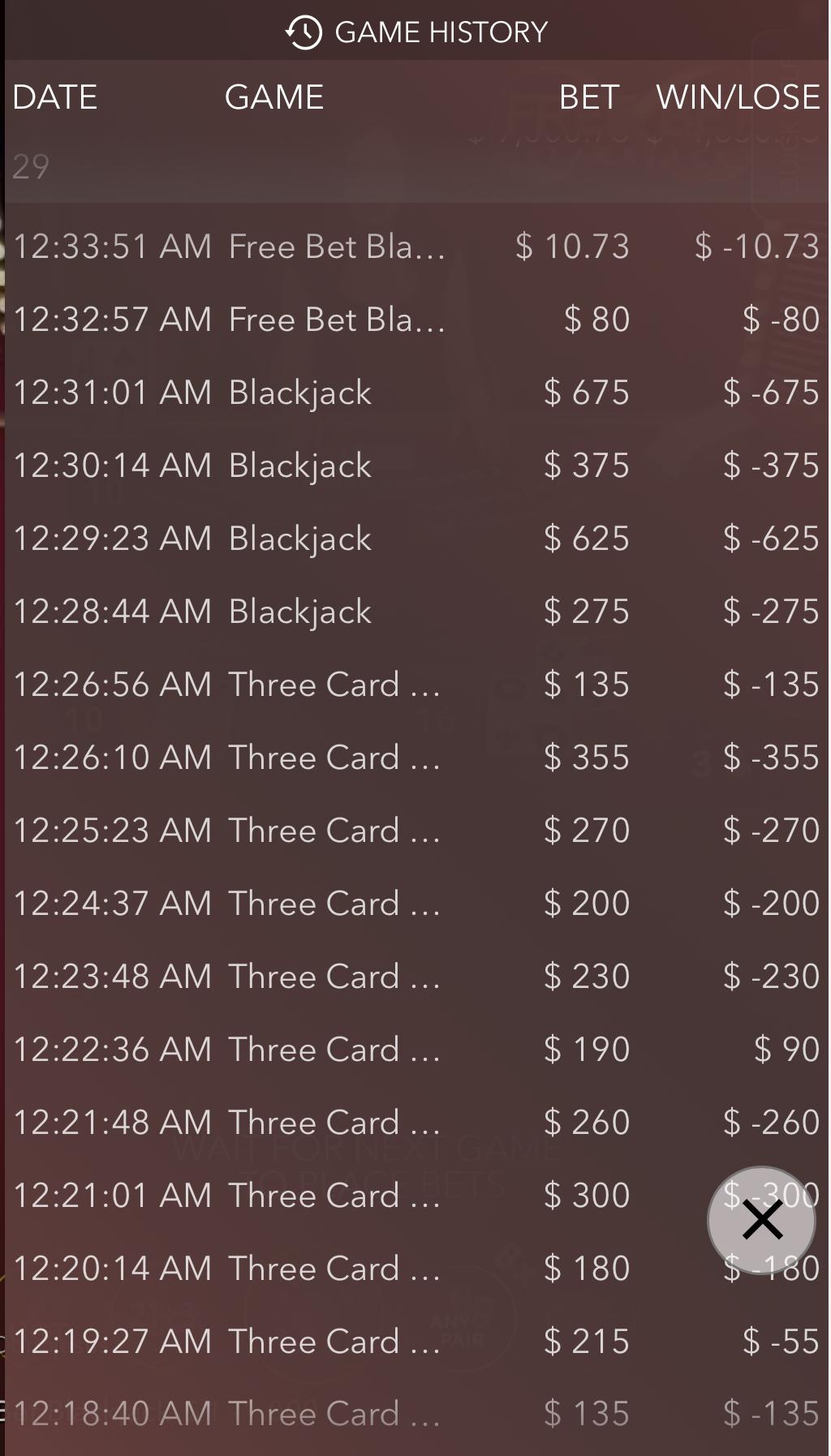This screenshot has width=831, height=1456.
Task: View the 12:30:14 AM Blackjack round
Action: [416, 466]
